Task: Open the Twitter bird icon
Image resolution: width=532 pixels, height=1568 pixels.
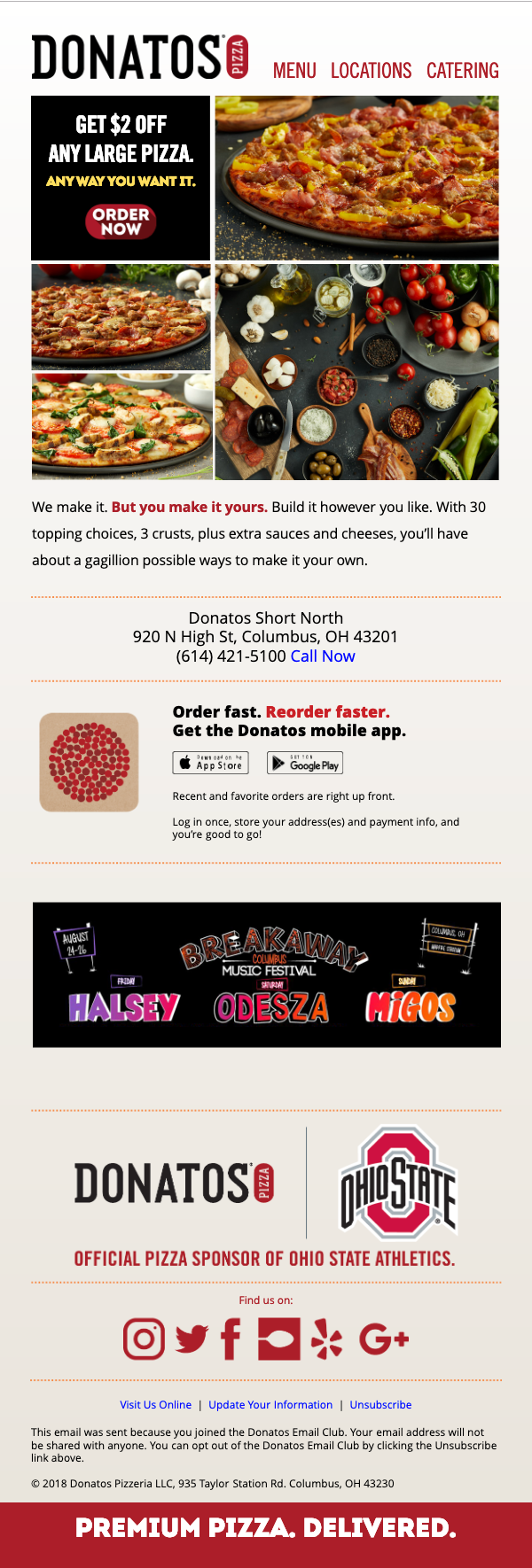Action: [x=192, y=1339]
